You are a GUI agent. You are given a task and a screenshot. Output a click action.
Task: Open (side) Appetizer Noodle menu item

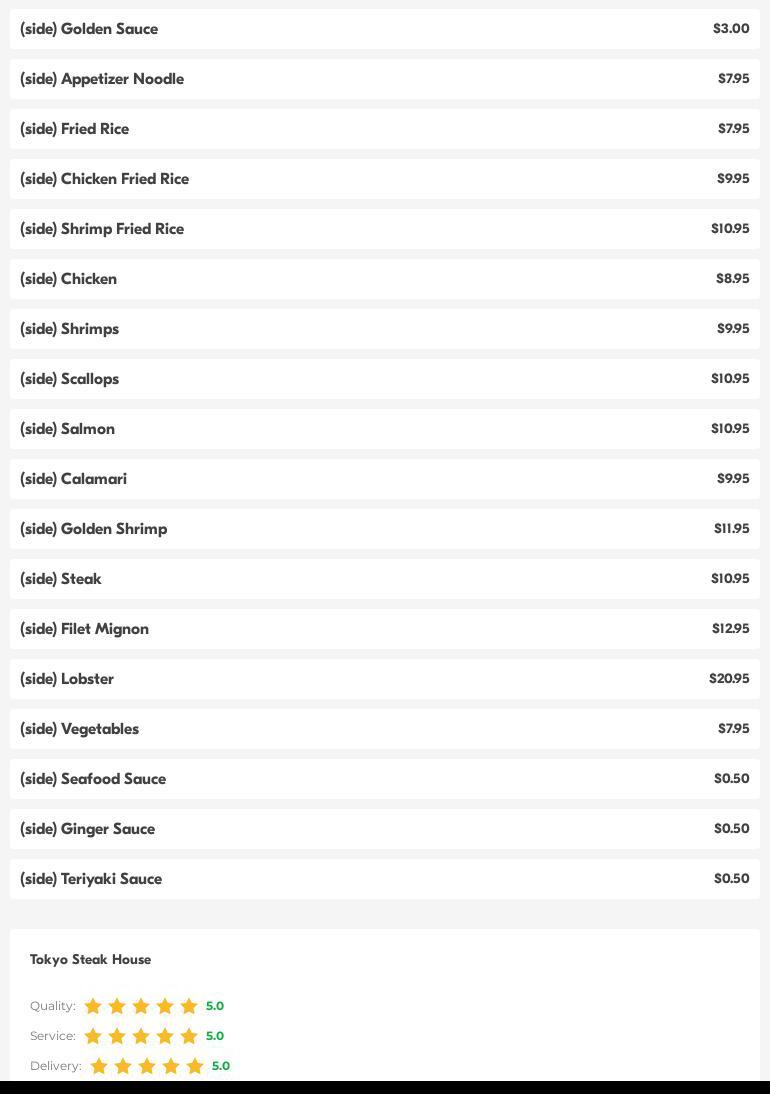pyautogui.click(x=102, y=79)
